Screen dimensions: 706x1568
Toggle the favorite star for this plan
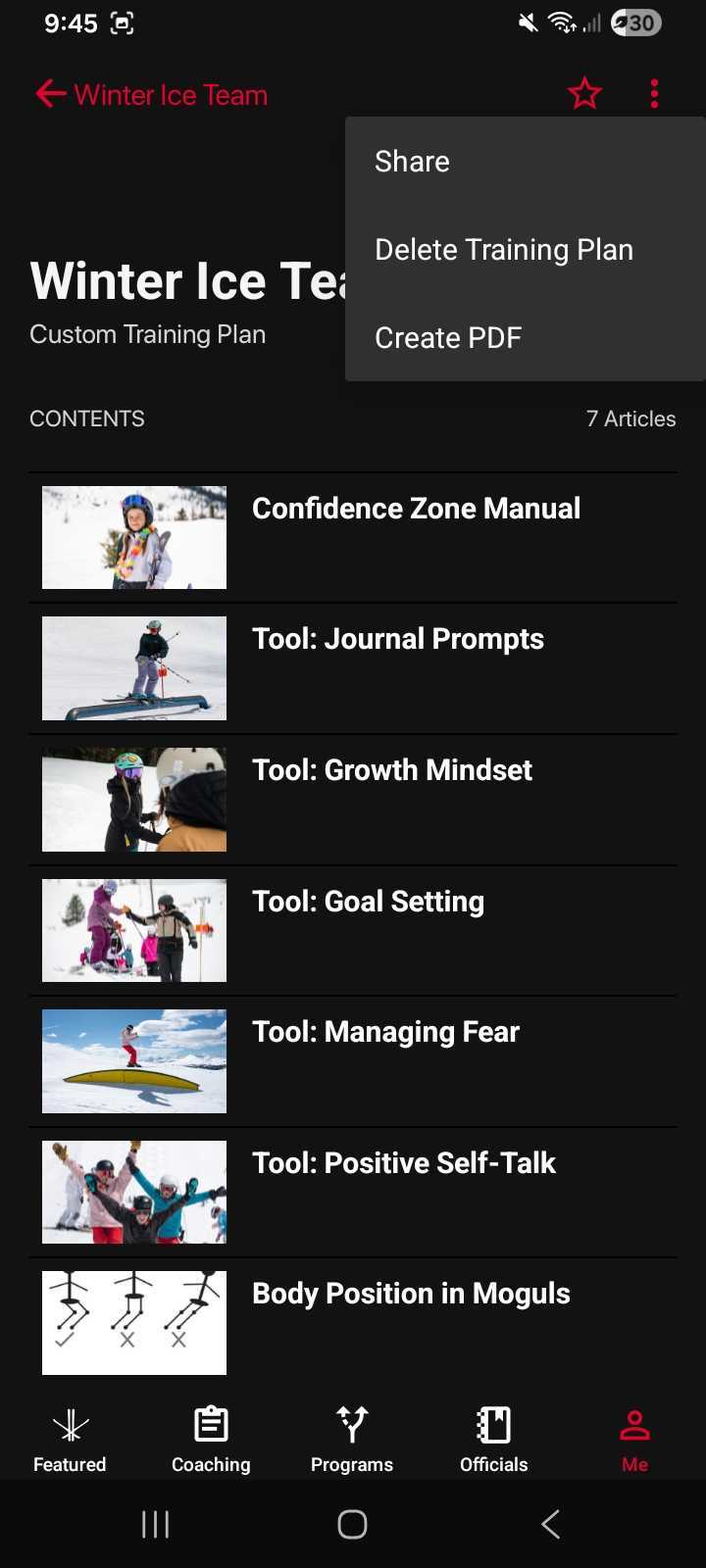pos(584,93)
